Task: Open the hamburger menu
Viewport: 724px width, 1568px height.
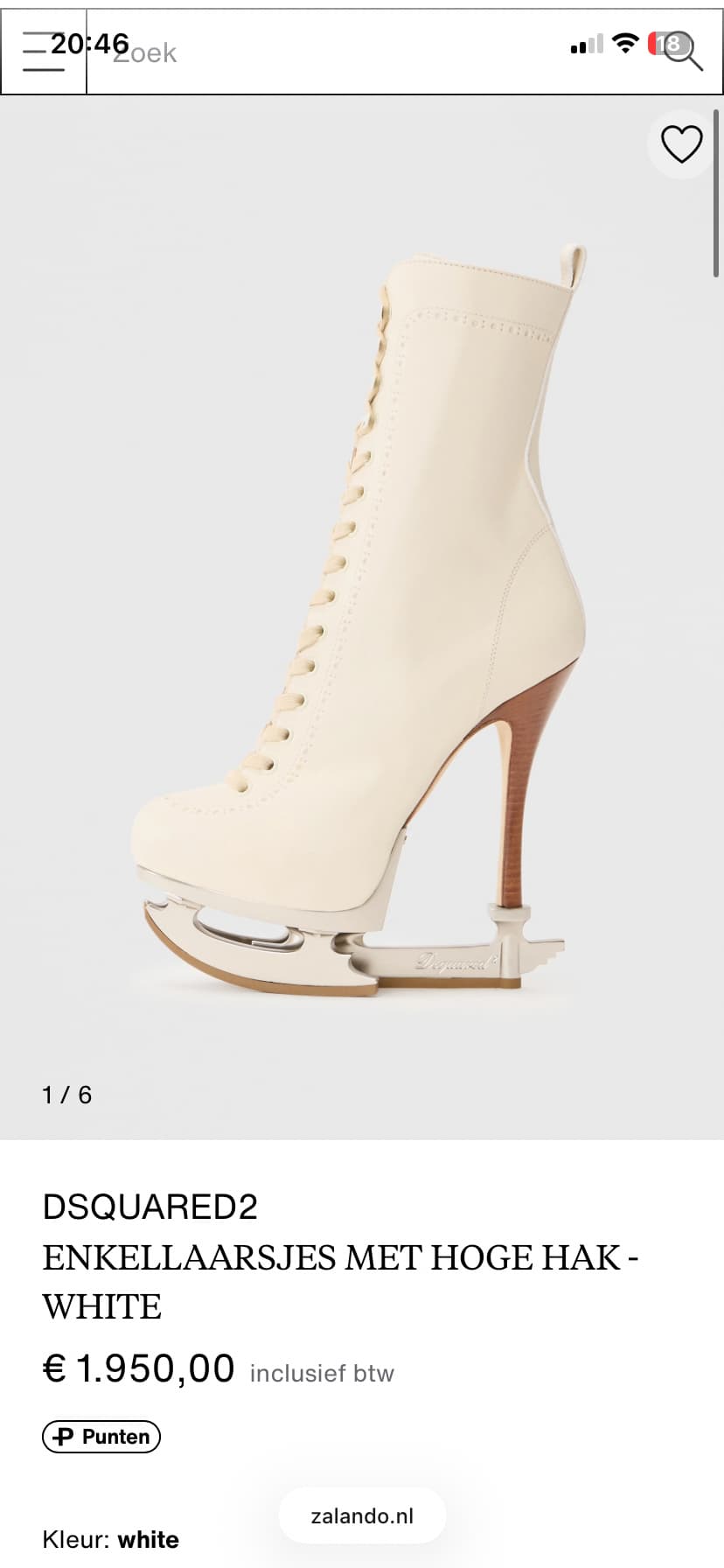Action: [x=43, y=52]
